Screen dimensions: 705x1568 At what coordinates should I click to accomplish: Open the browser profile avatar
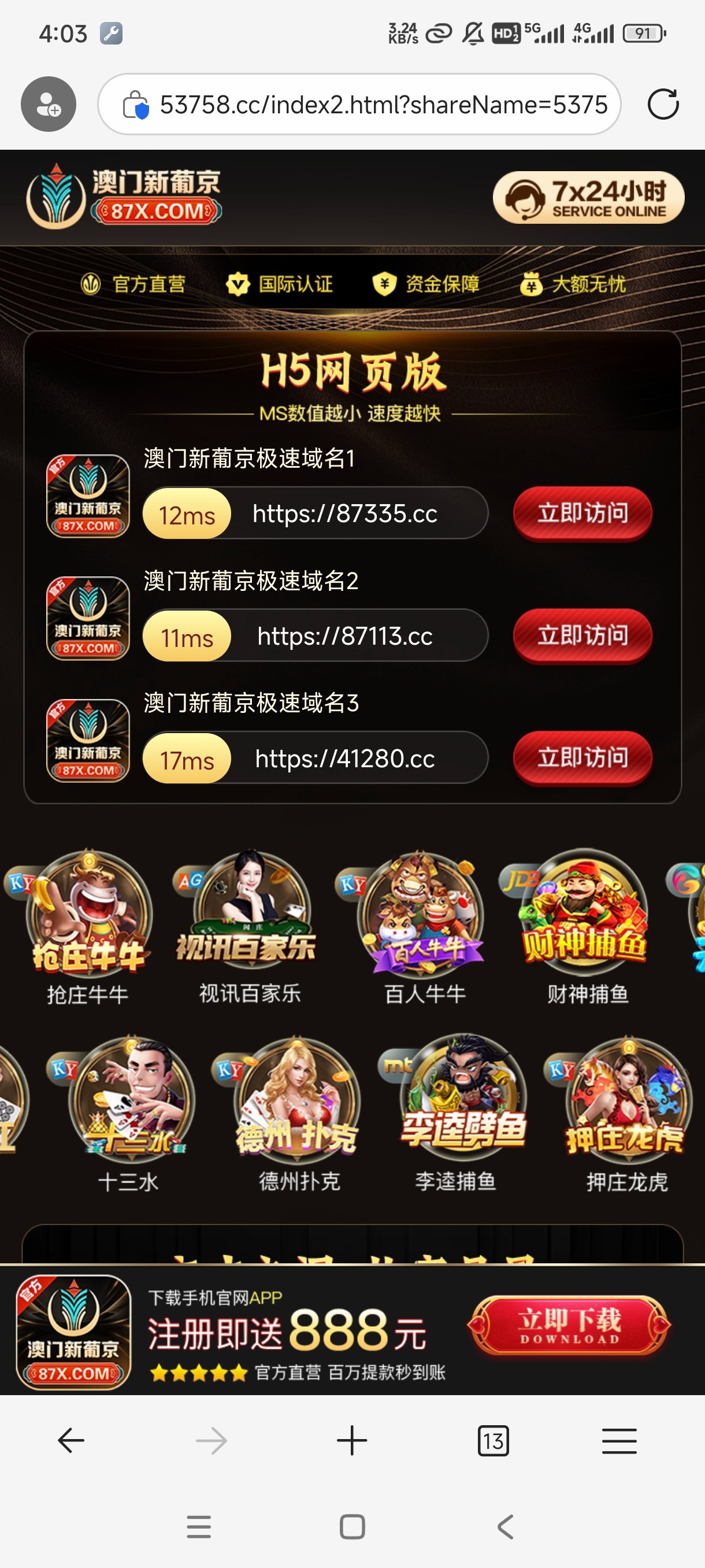pyautogui.click(x=49, y=104)
